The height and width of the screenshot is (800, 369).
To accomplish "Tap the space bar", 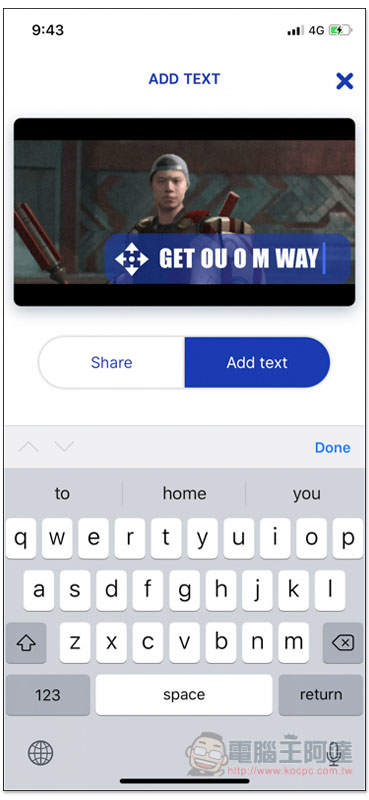I will click(x=184, y=695).
